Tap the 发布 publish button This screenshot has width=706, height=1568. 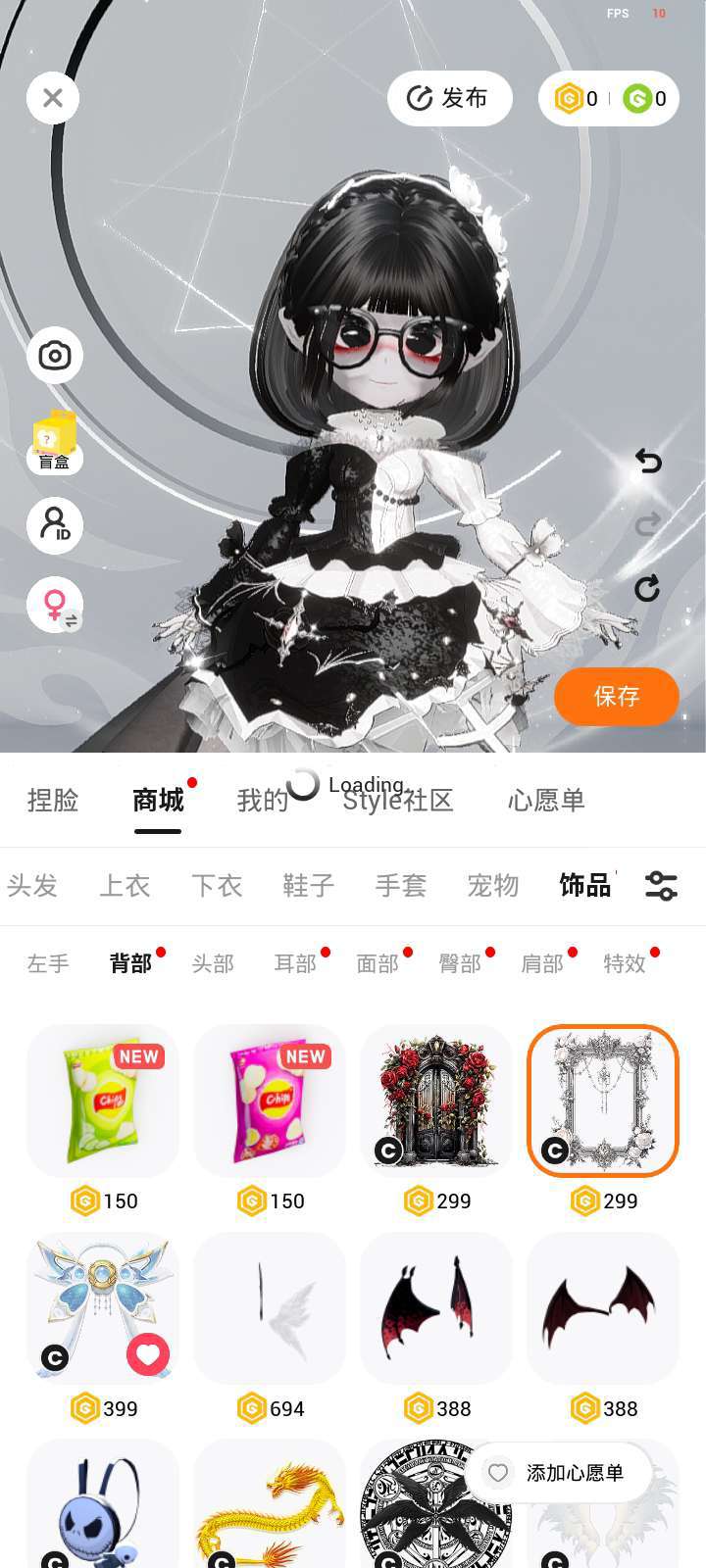(x=449, y=98)
